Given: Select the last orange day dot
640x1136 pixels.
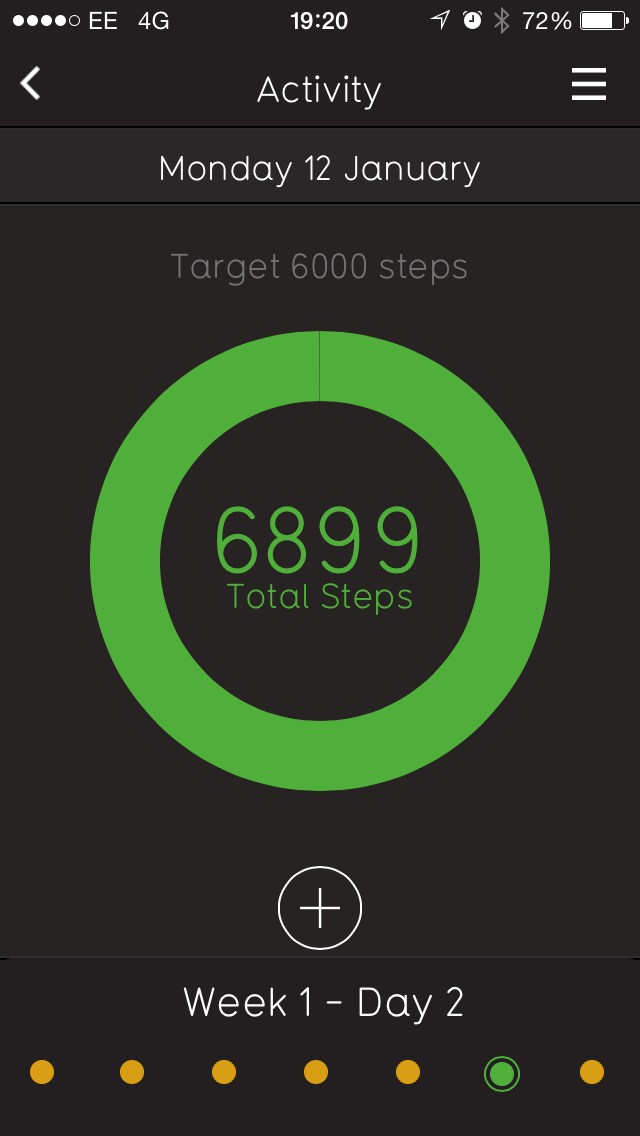Looking at the screenshot, I should coord(592,1072).
